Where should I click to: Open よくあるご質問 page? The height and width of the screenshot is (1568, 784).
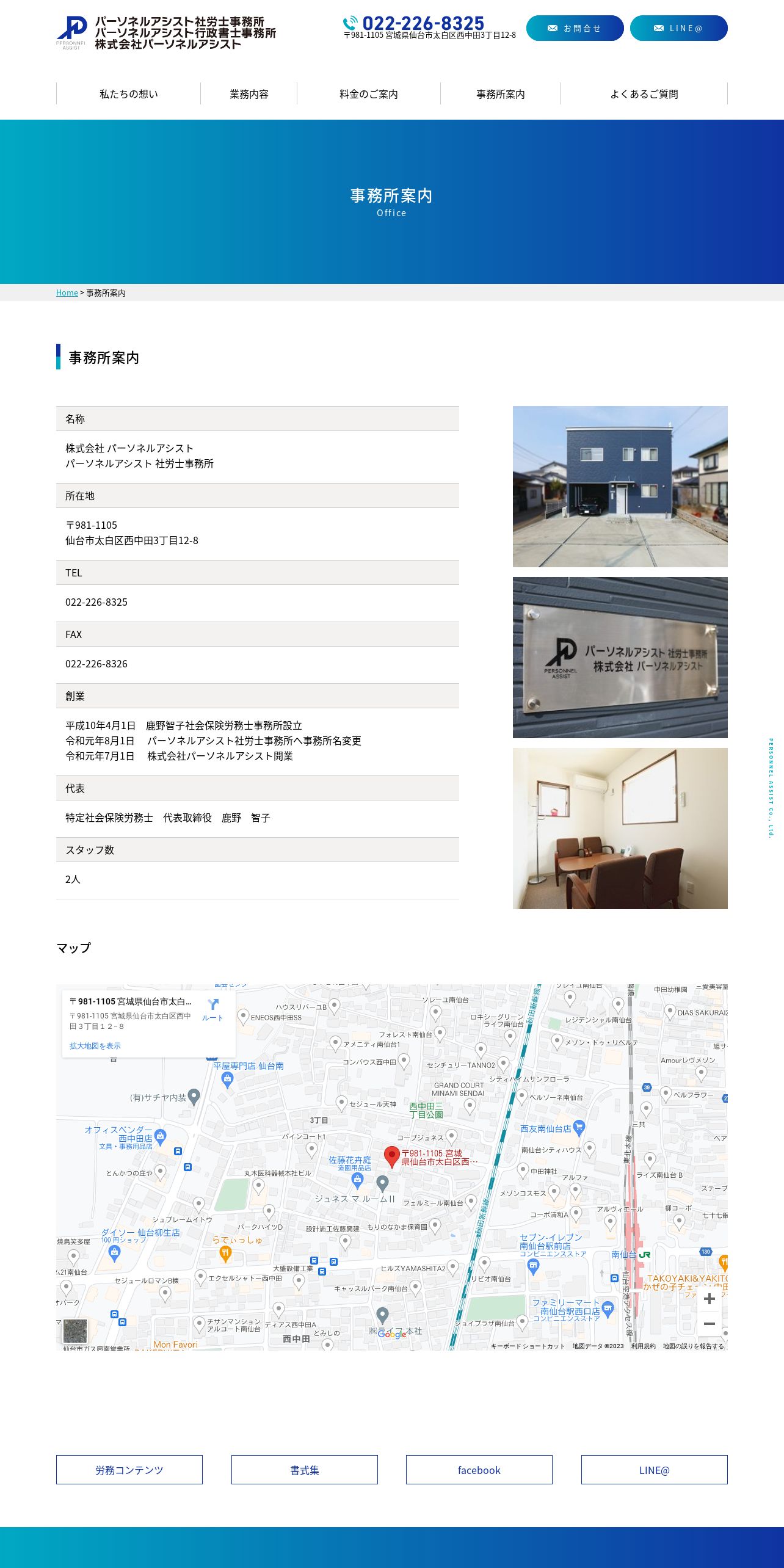click(x=644, y=94)
